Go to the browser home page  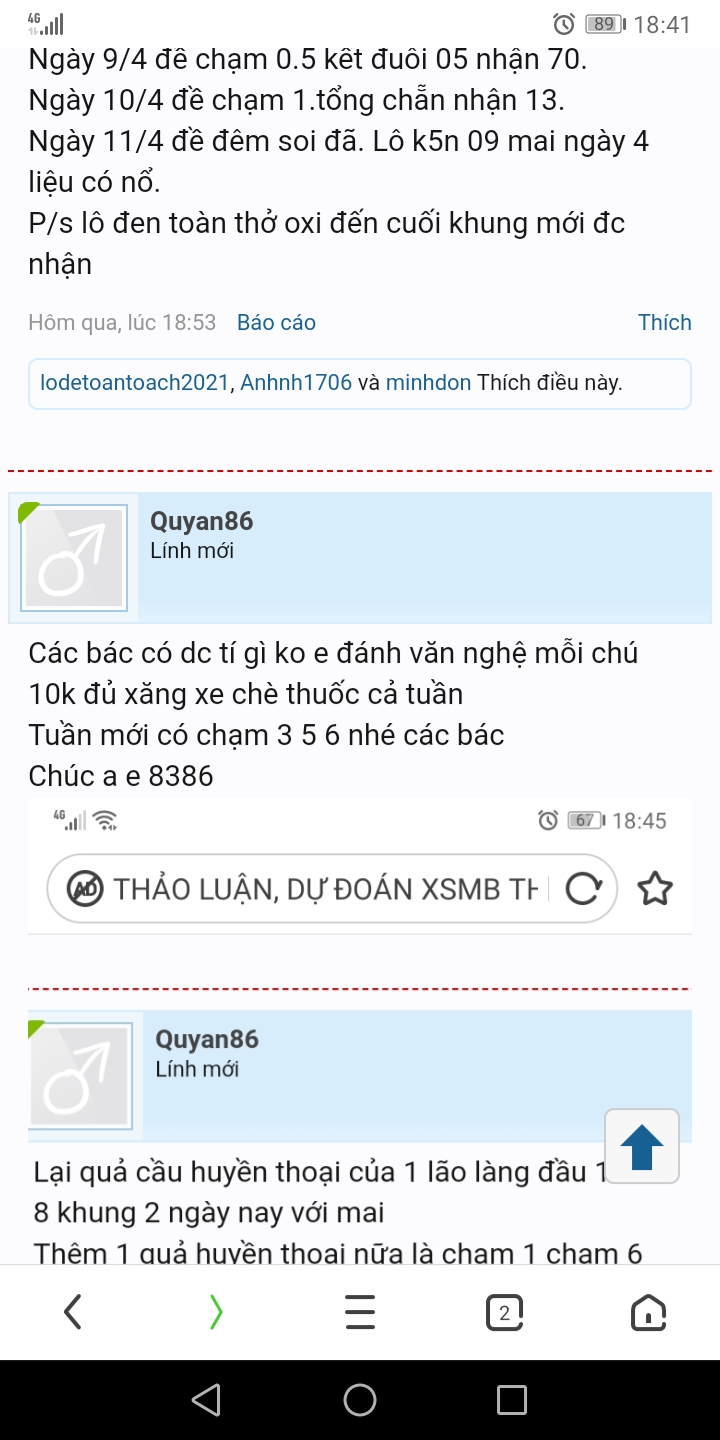pyautogui.click(x=648, y=1311)
